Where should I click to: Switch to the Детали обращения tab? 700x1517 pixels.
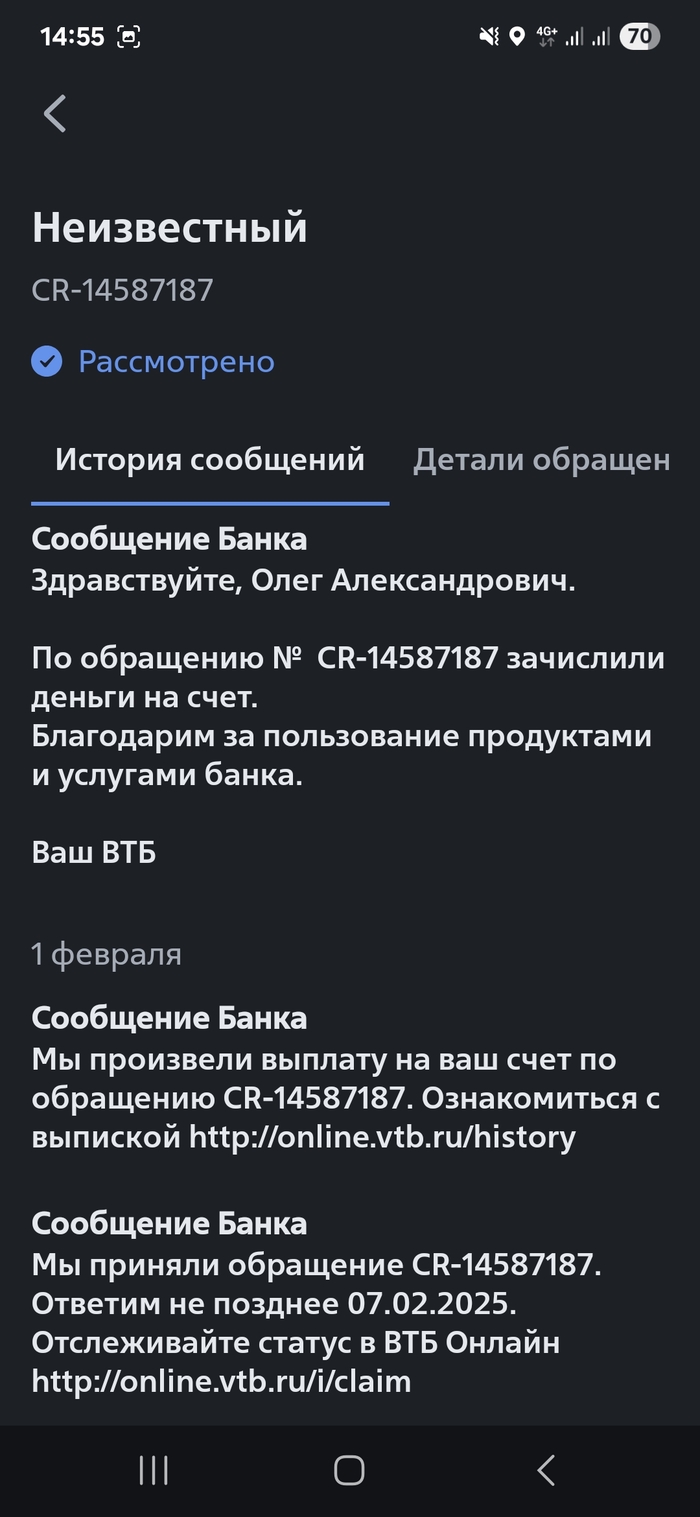541,460
